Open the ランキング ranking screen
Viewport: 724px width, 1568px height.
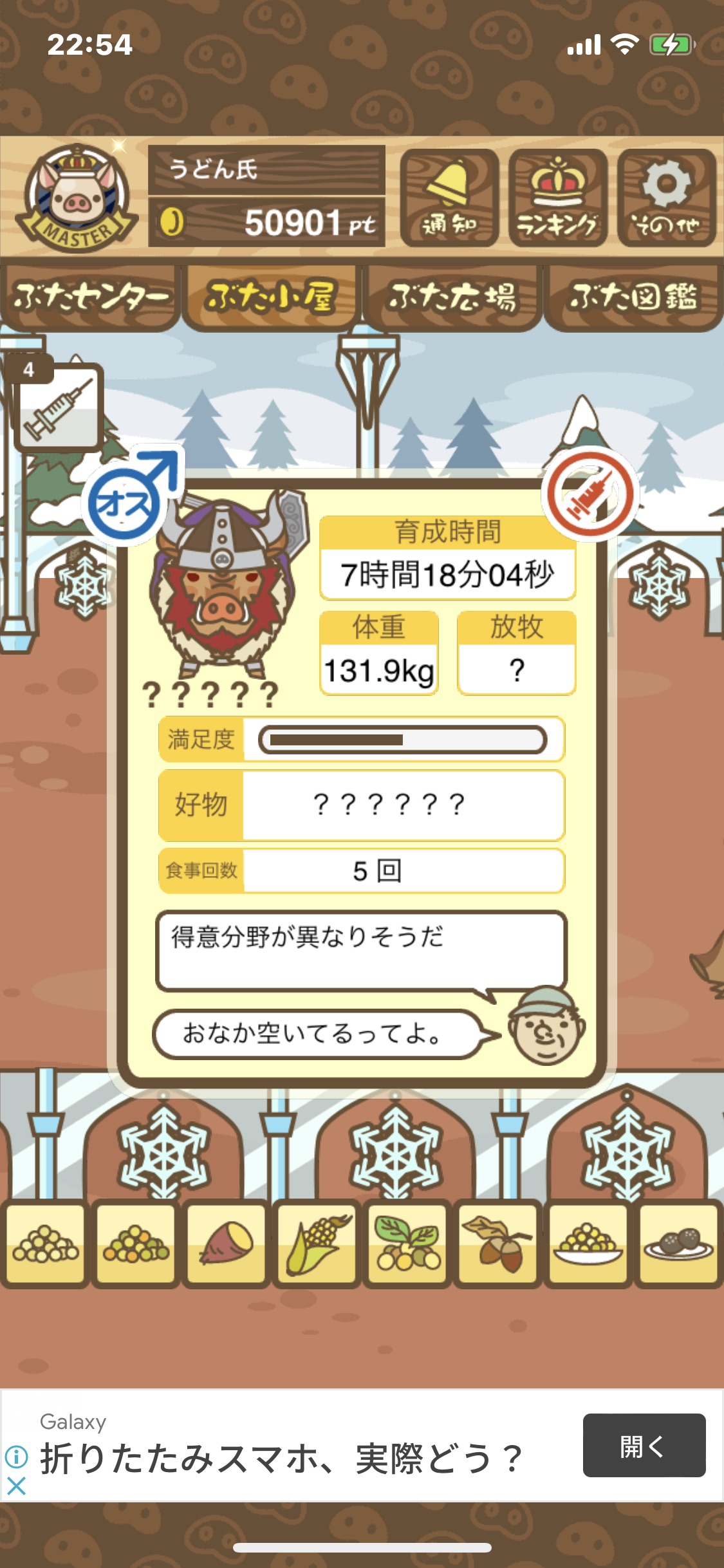coord(558,198)
